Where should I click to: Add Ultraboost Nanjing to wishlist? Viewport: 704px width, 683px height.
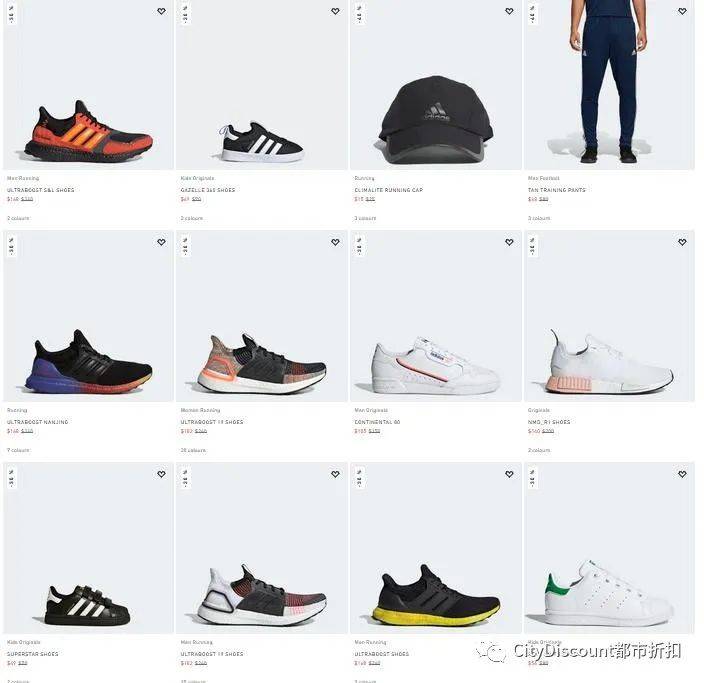pyautogui.click(x=161, y=242)
